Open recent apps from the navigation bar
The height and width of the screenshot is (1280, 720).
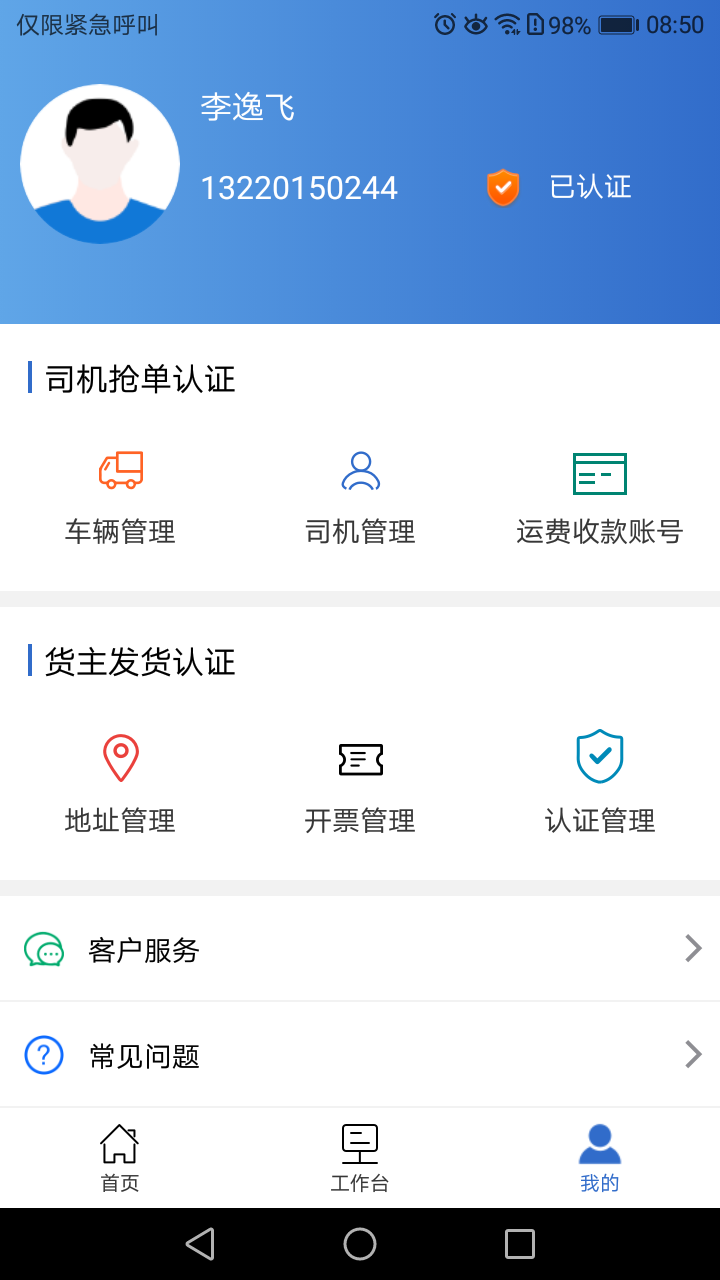(520, 1244)
